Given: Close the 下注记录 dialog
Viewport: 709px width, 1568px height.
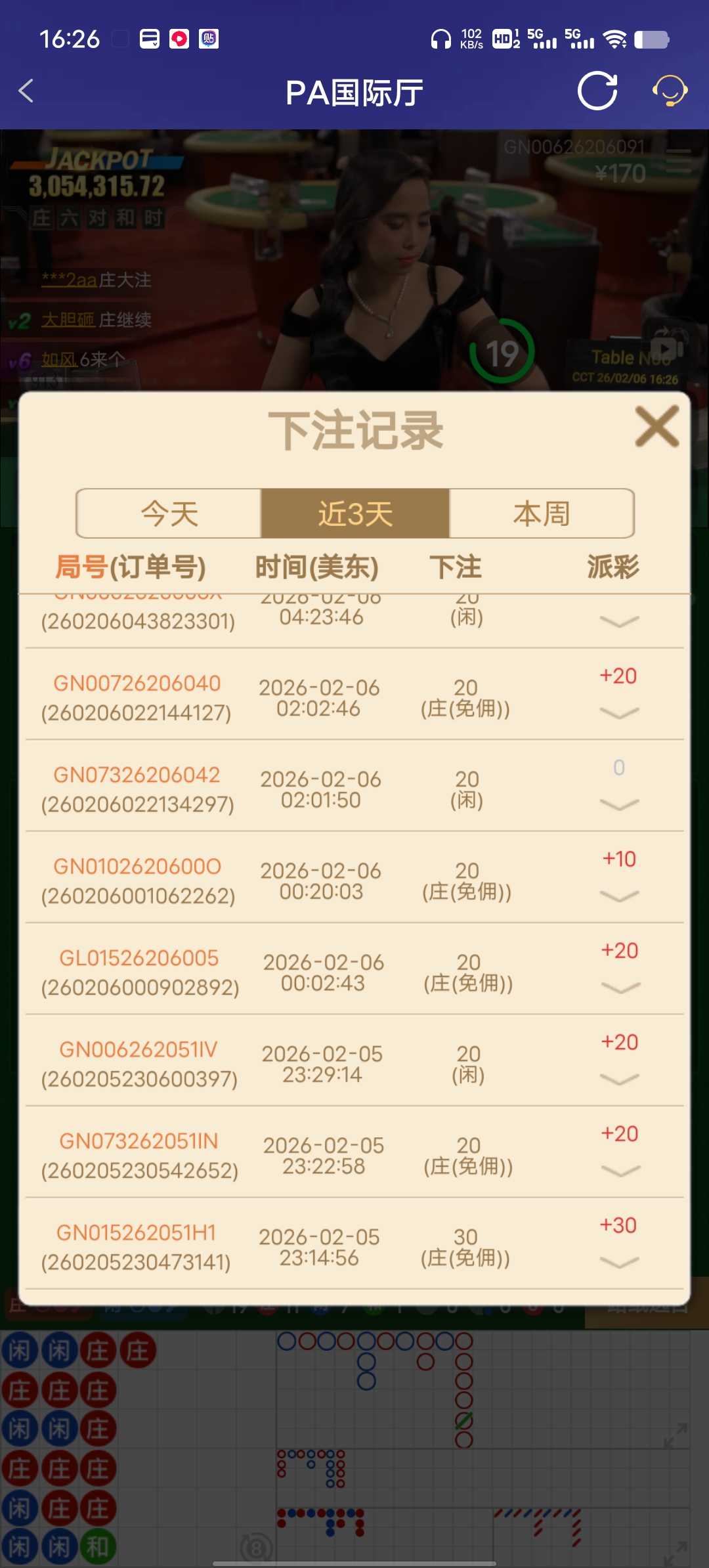Looking at the screenshot, I should pyautogui.click(x=657, y=427).
